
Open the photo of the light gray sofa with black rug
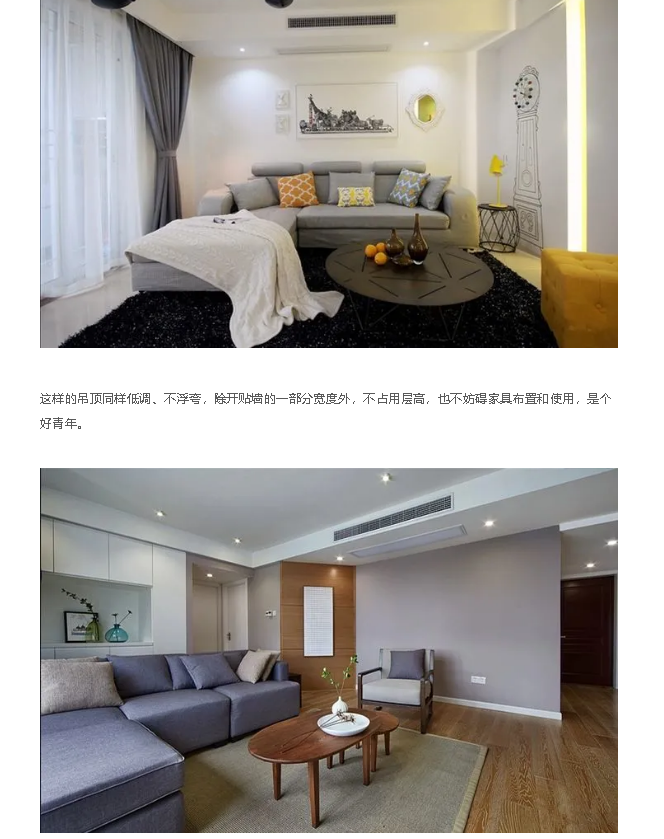coord(328,174)
